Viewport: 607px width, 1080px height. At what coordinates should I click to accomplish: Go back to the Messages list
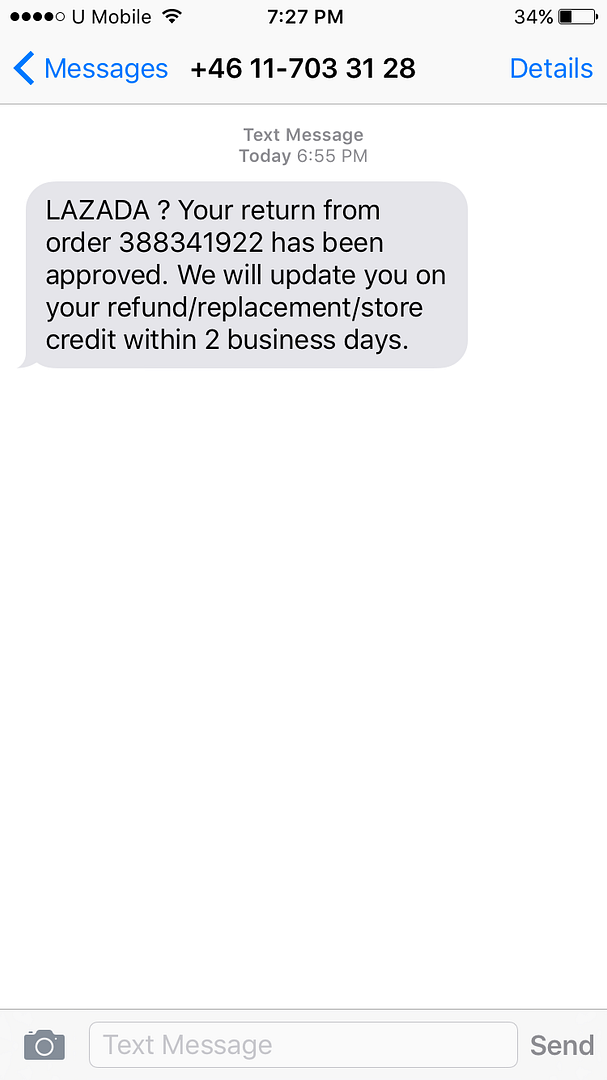90,69
